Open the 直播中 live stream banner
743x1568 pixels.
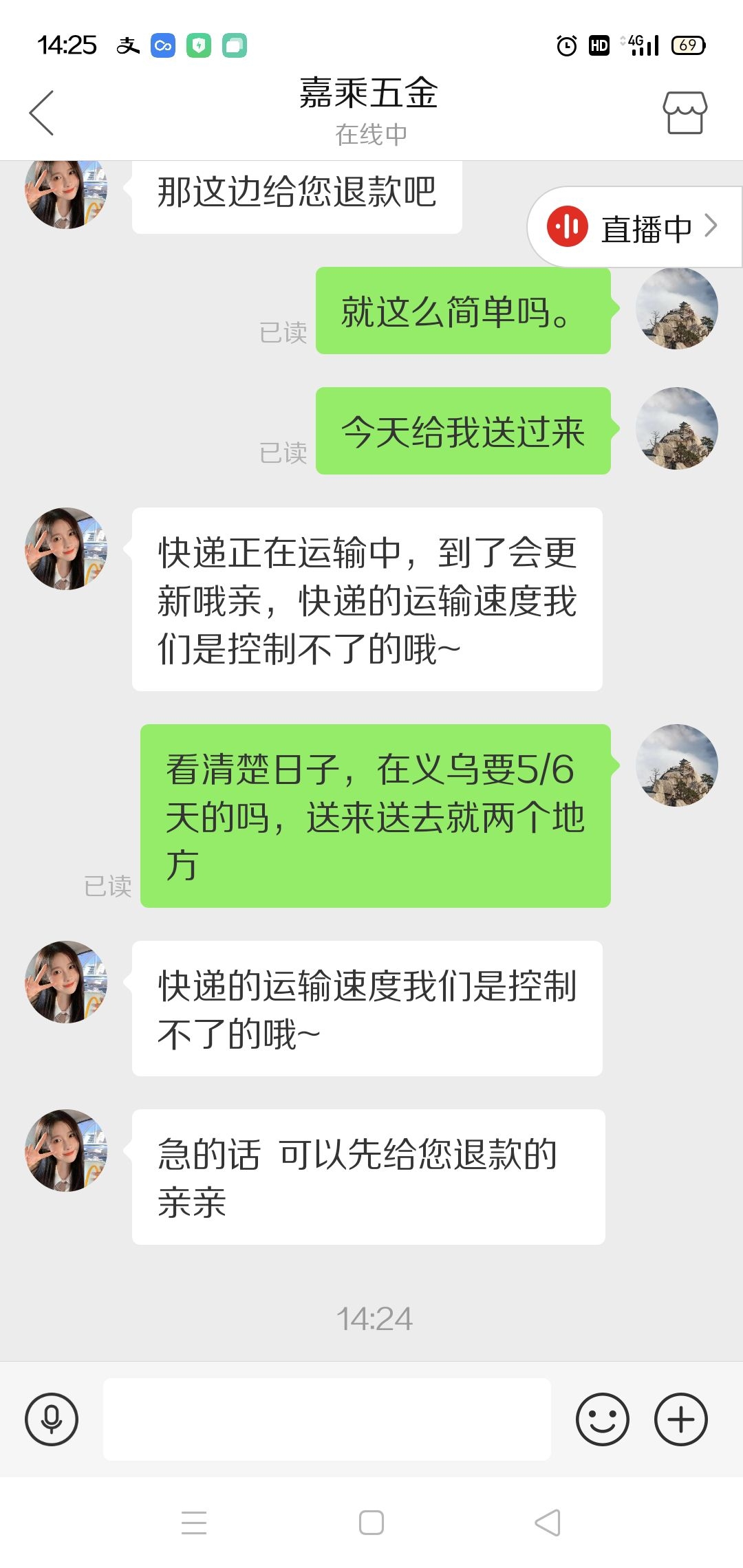tap(633, 228)
